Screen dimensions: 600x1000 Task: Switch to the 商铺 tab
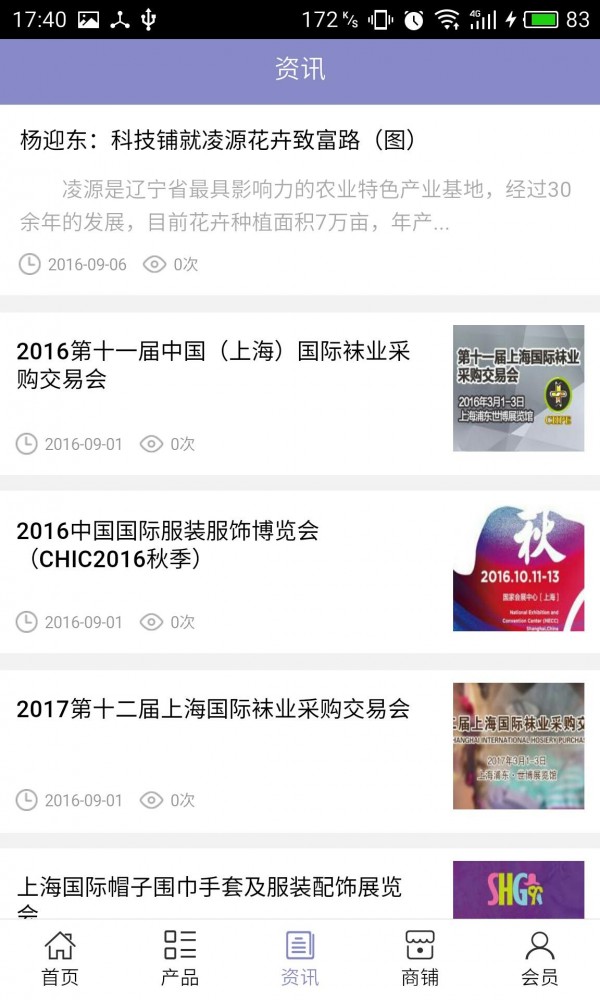click(x=420, y=958)
